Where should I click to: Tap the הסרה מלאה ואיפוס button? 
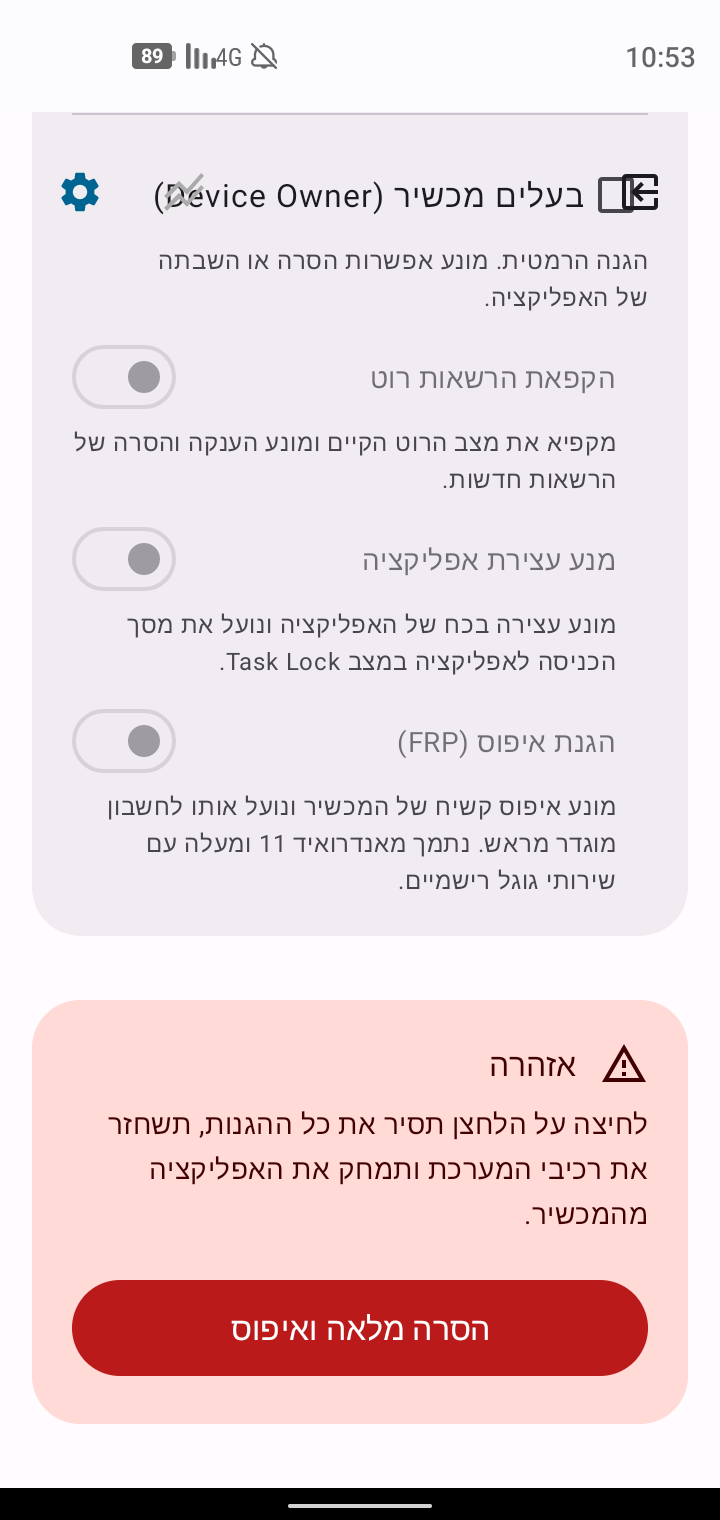tap(360, 1328)
